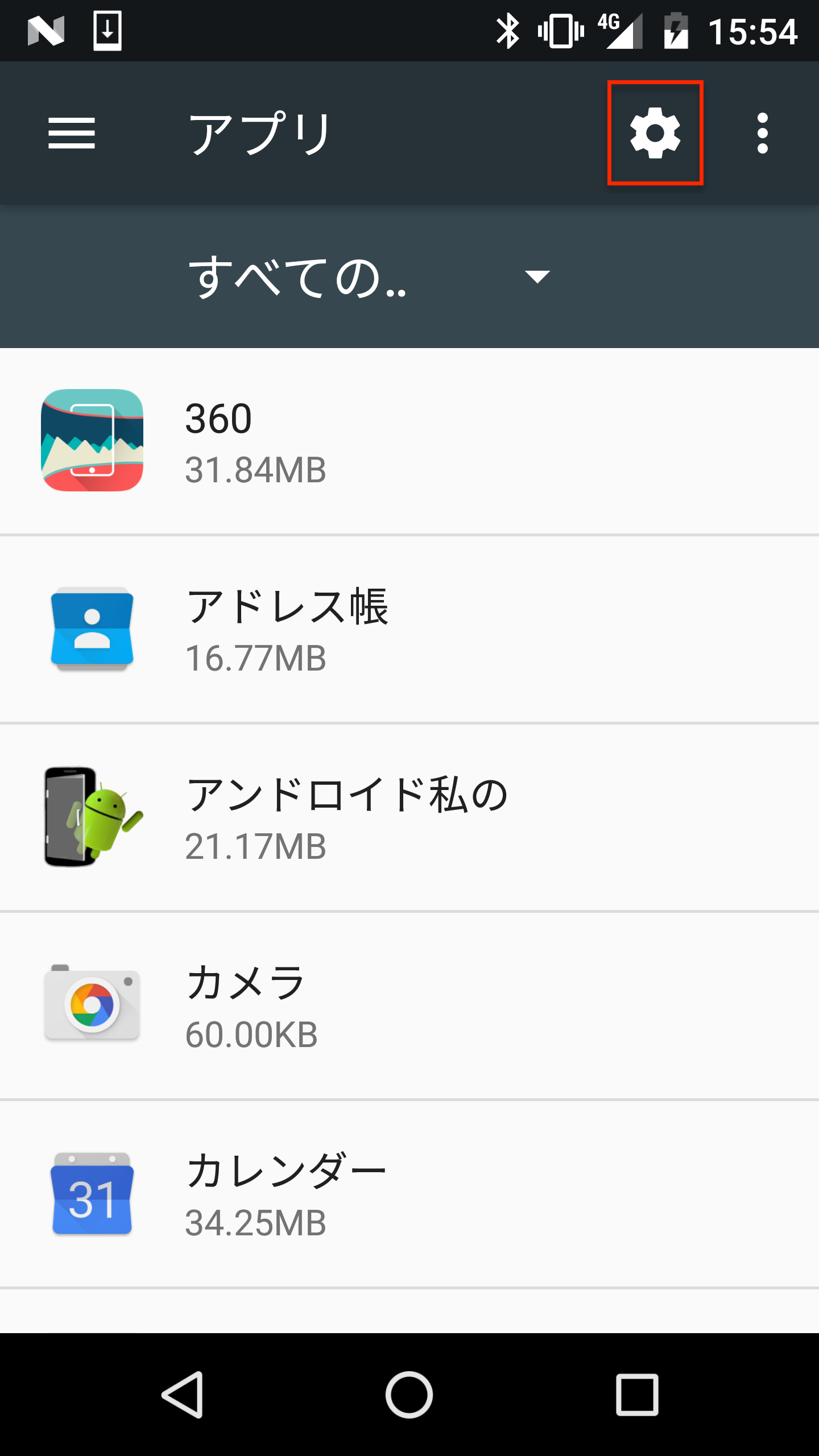The width and height of the screenshot is (819, 1456).
Task: Open the hamburger navigation drawer
Action: click(72, 133)
